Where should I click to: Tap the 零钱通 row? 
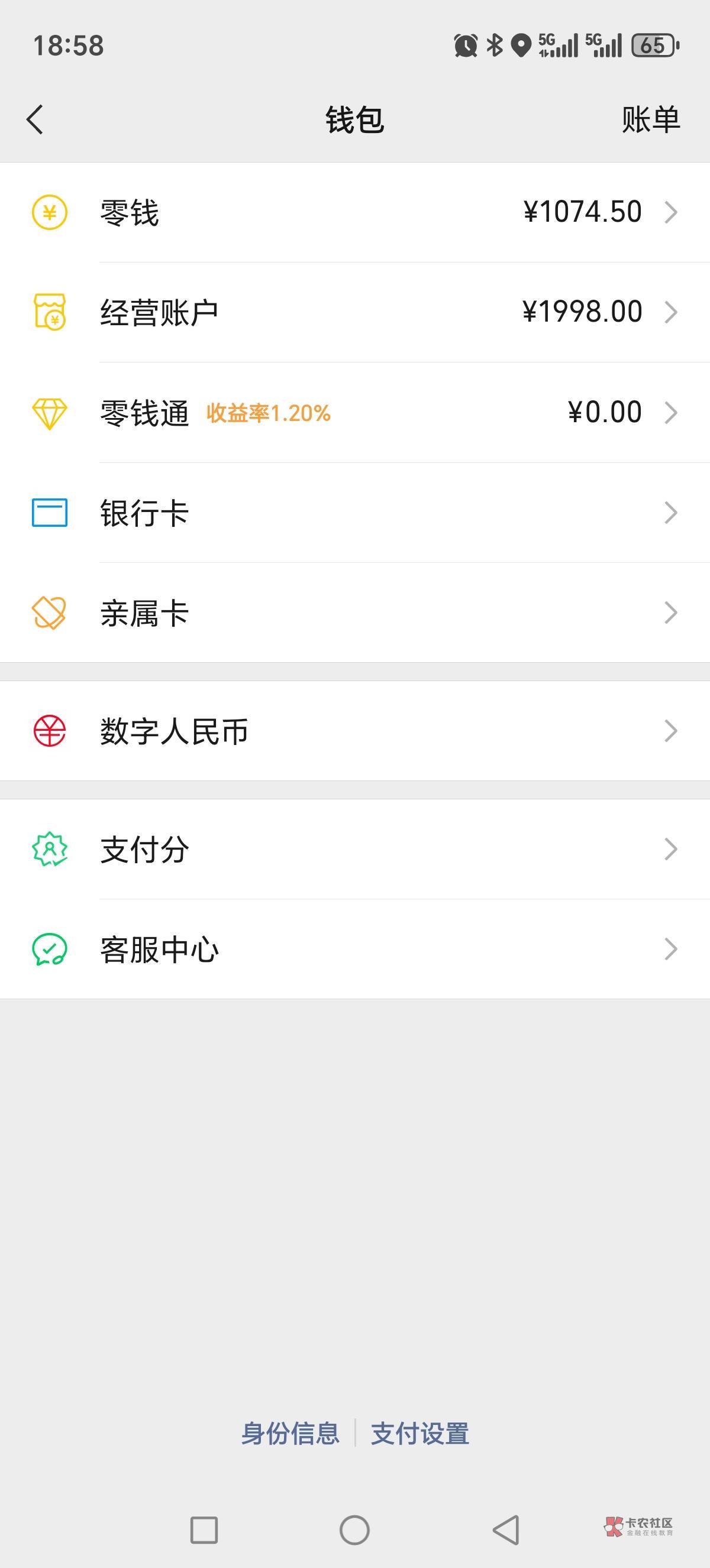coord(355,413)
